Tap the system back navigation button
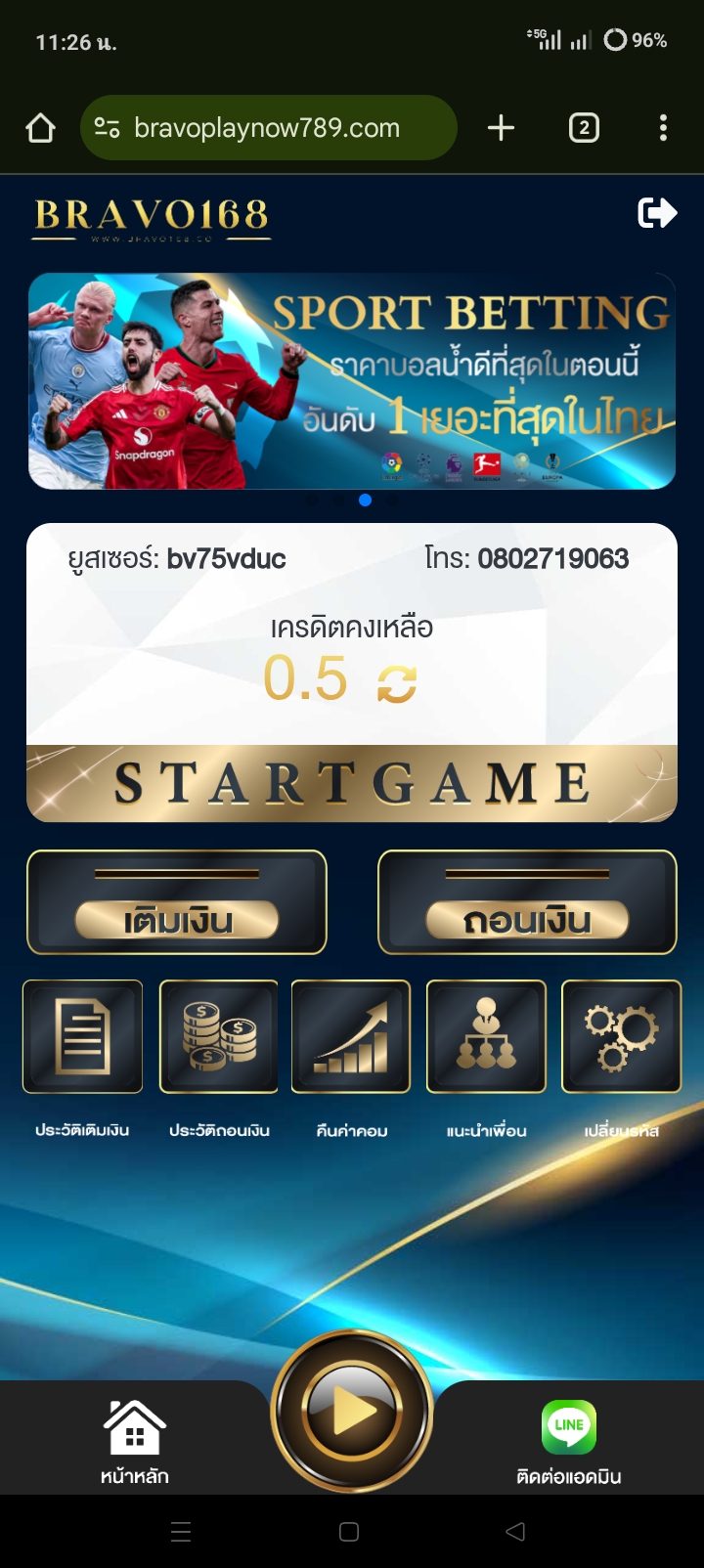 pyautogui.click(x=515, y=1532)
